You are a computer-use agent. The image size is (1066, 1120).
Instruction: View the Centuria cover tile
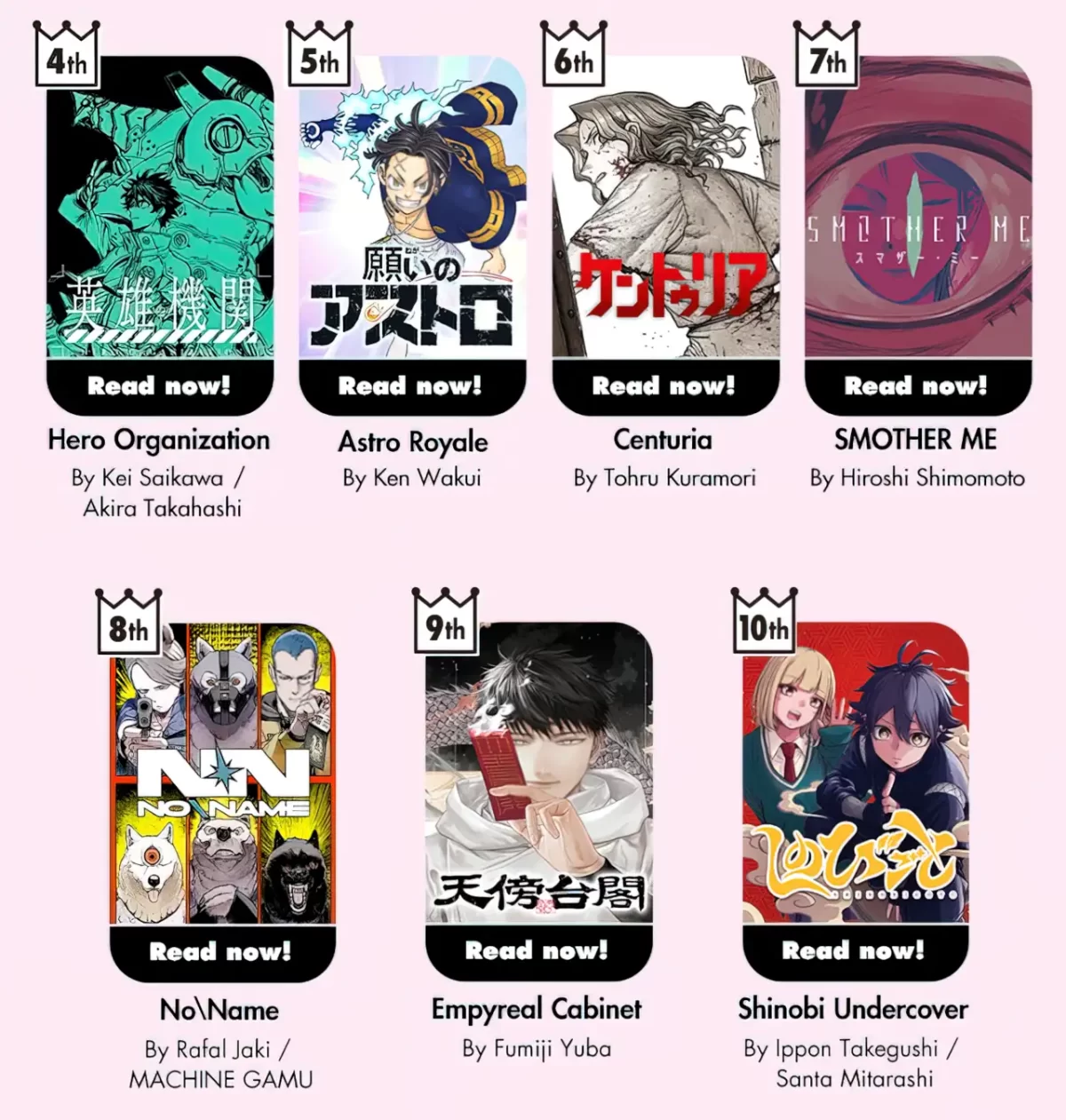[x=664, y=209]
